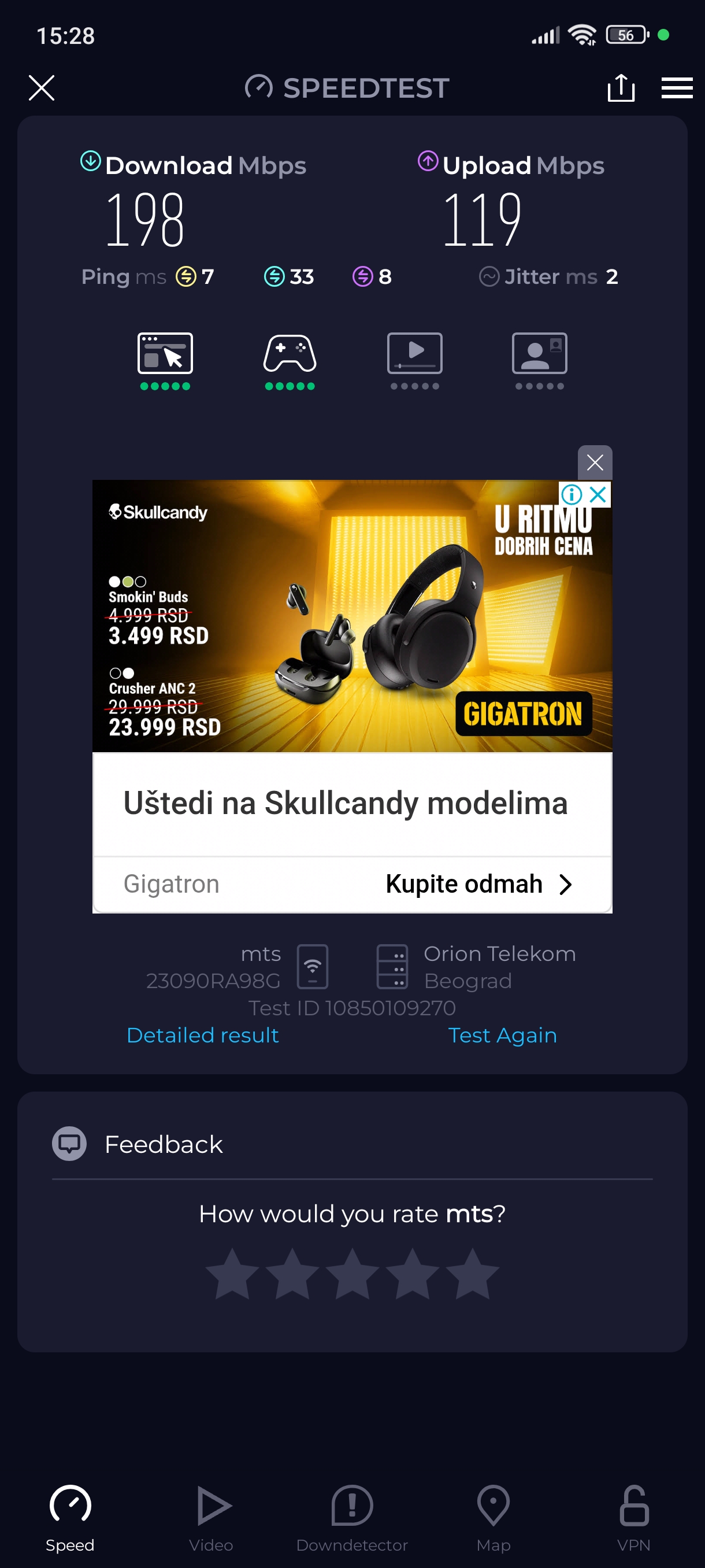Open the hamburger menu
This screenshot has height=1568, width=705.
pyautogui.click(x=677, y=88)
